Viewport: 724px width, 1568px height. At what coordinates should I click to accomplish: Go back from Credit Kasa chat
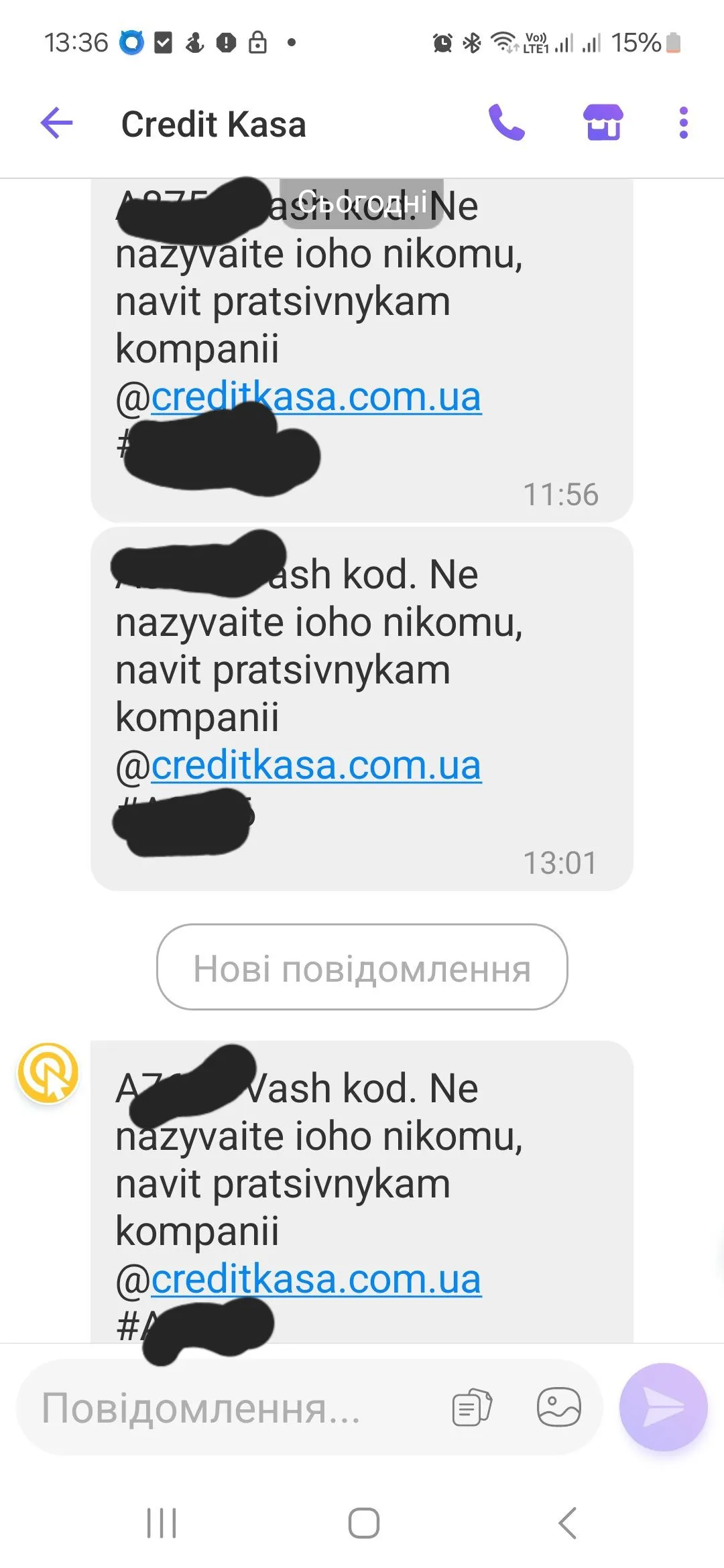click(x=57, y=123)
